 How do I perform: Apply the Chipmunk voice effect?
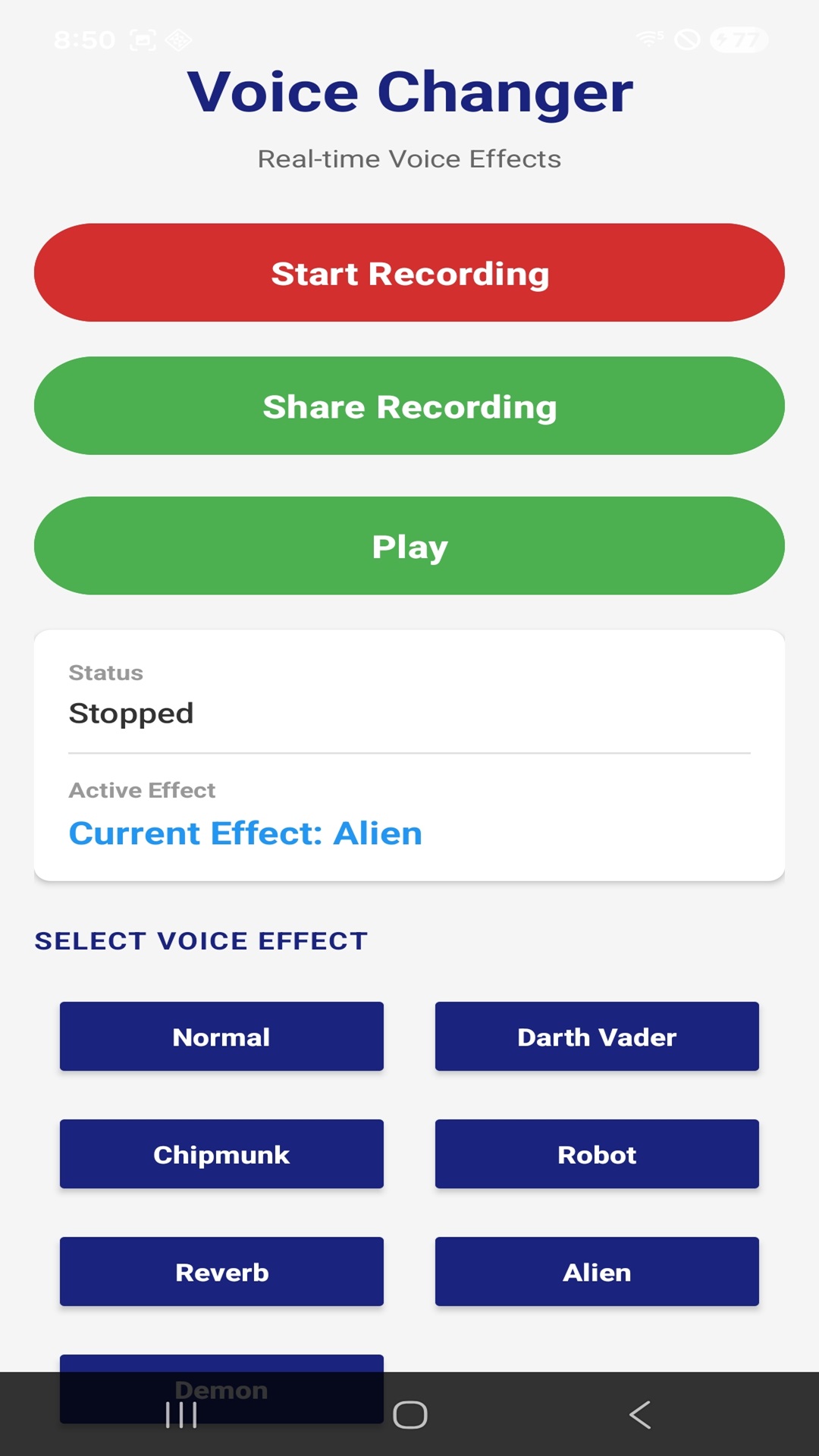pos(221,1154)
